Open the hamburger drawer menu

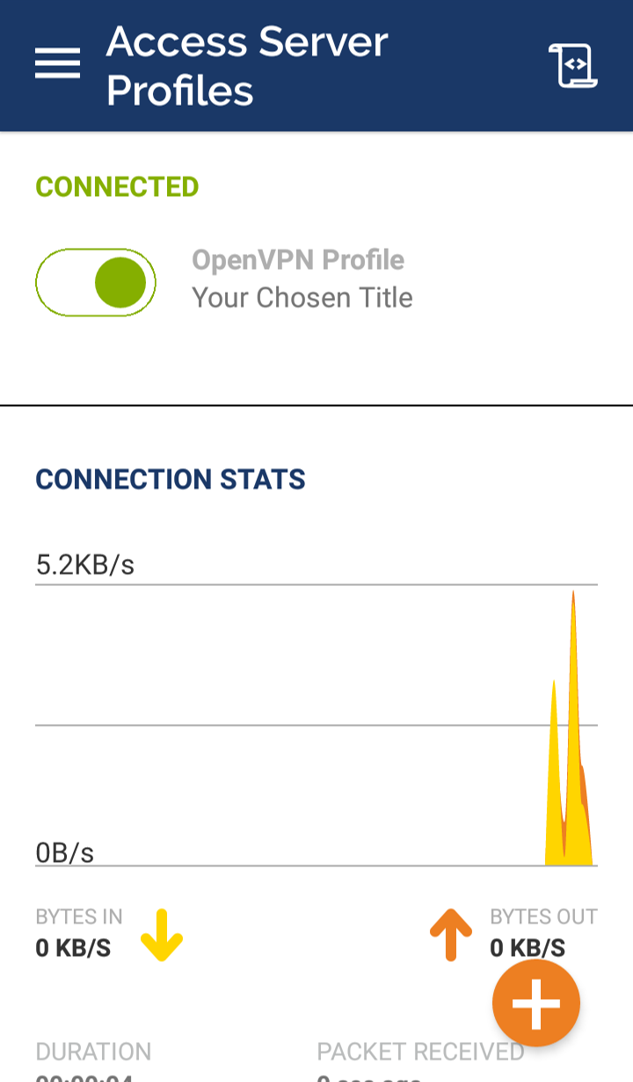pyautogui.click(x=57, y=63)
